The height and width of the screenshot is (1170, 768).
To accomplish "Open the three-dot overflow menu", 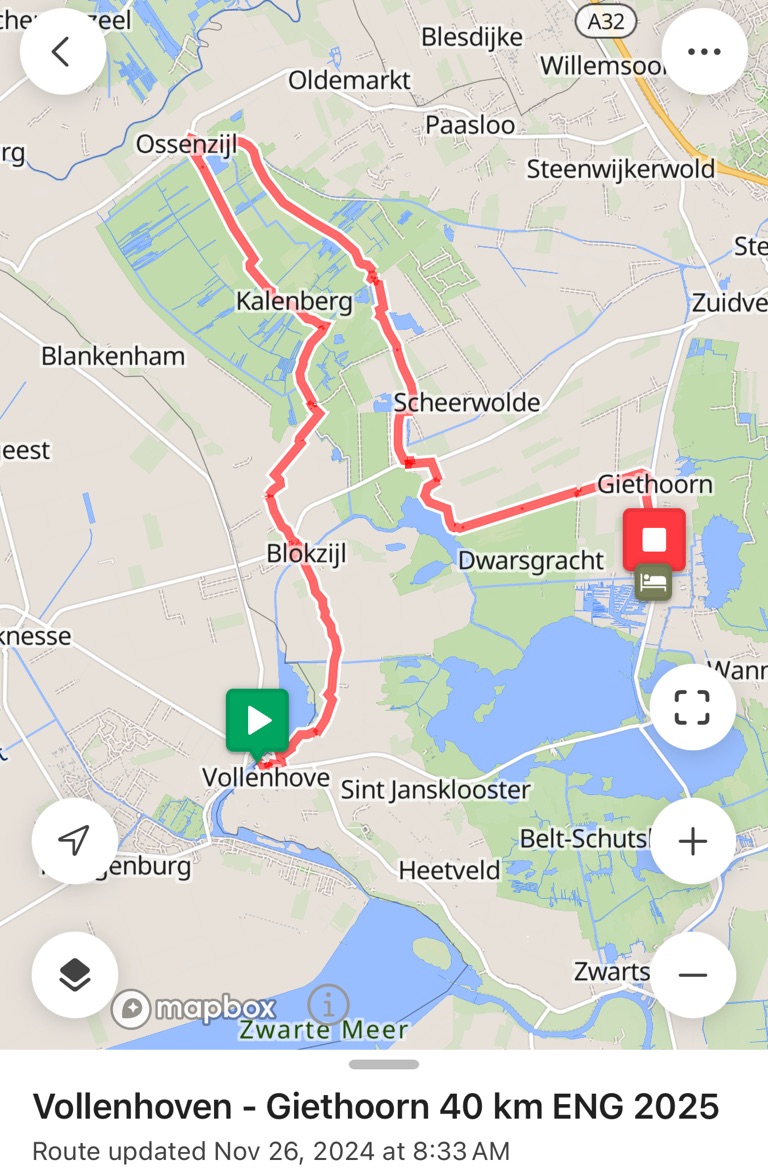I will pyautogui.click(x=704, y=52).
